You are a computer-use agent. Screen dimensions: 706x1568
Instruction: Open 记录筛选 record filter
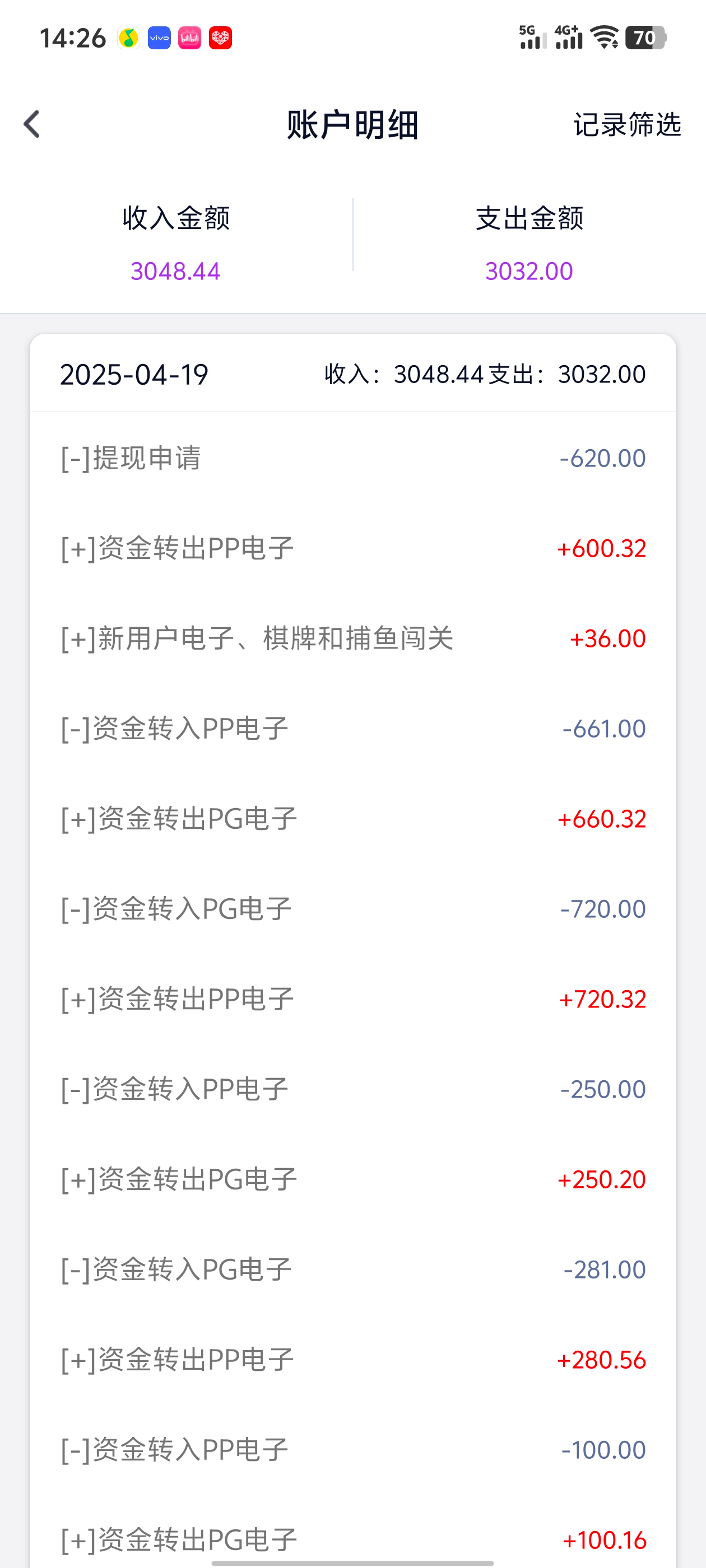(627, 124)
